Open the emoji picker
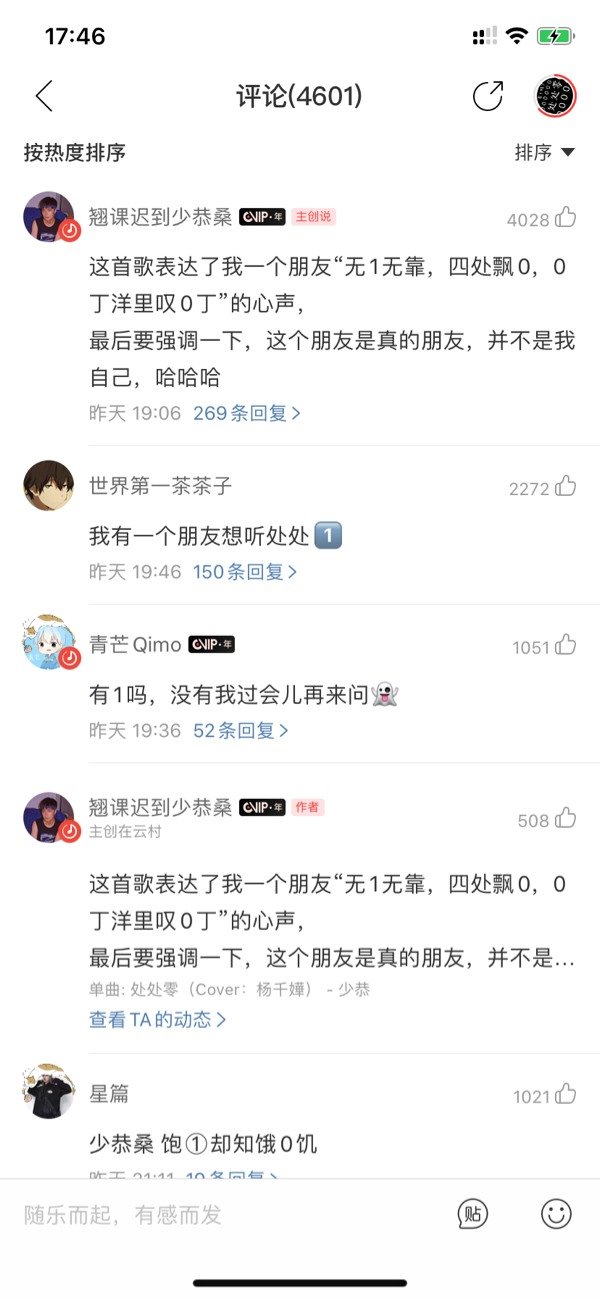Image resolution: width=600 pixels, height=1299 pixels. pos(556,1214)
